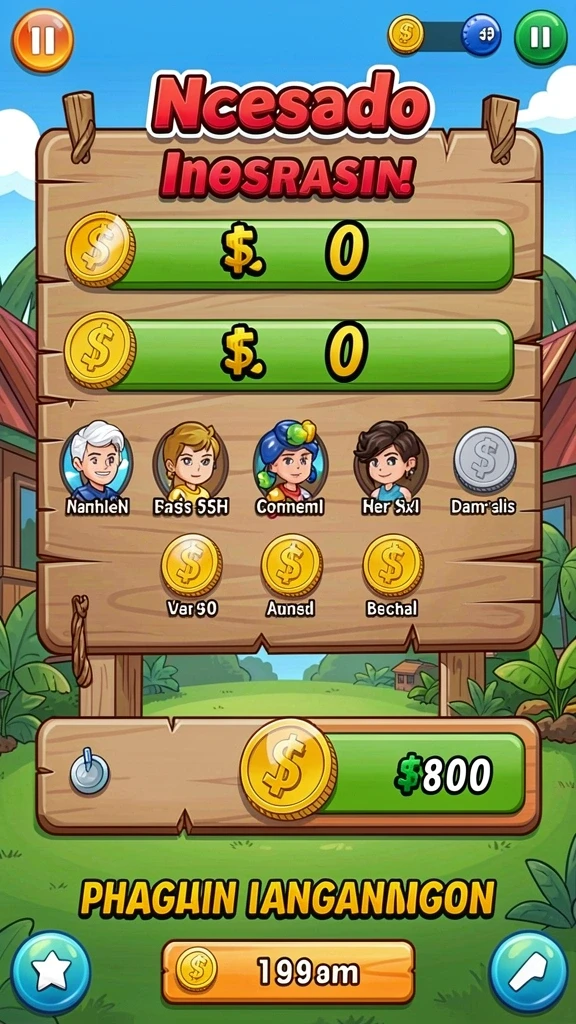This screenshot has height=1024, width=576.
Task: Tap the orange 199am coin button
Action: point(288,972)
